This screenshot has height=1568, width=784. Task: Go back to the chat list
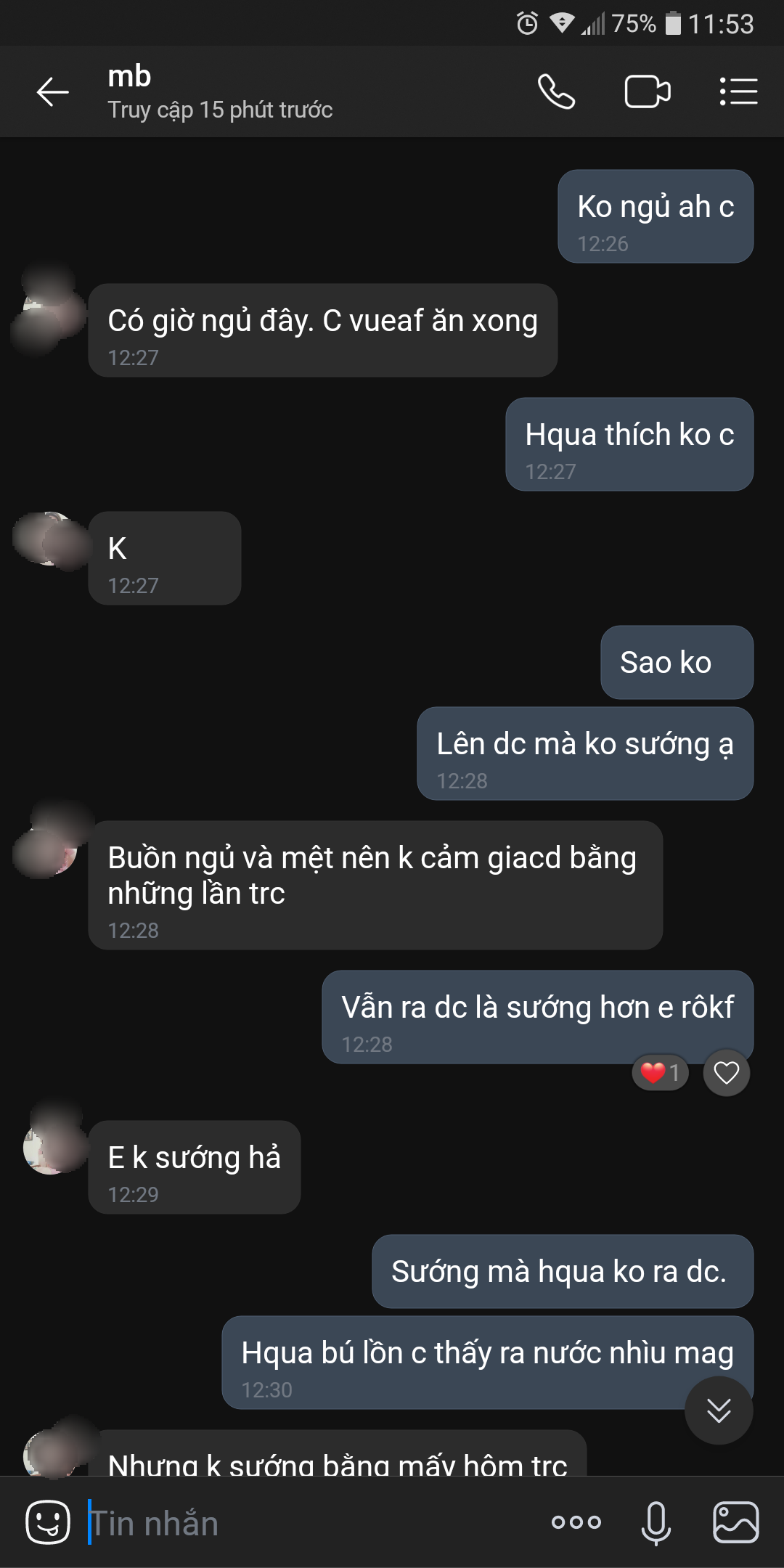click(52, 92)
